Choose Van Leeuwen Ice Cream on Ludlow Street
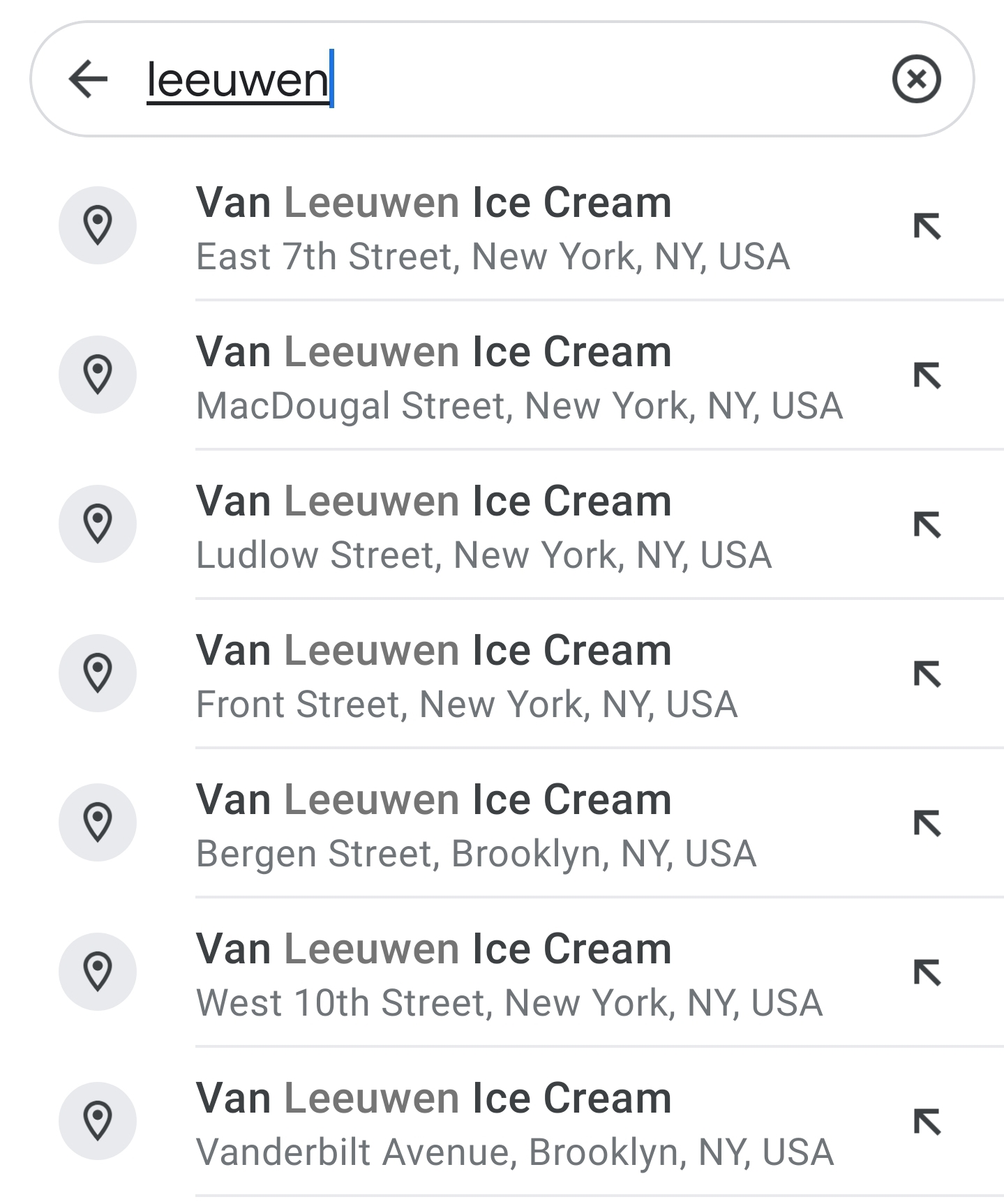 (x=484, y=527)
